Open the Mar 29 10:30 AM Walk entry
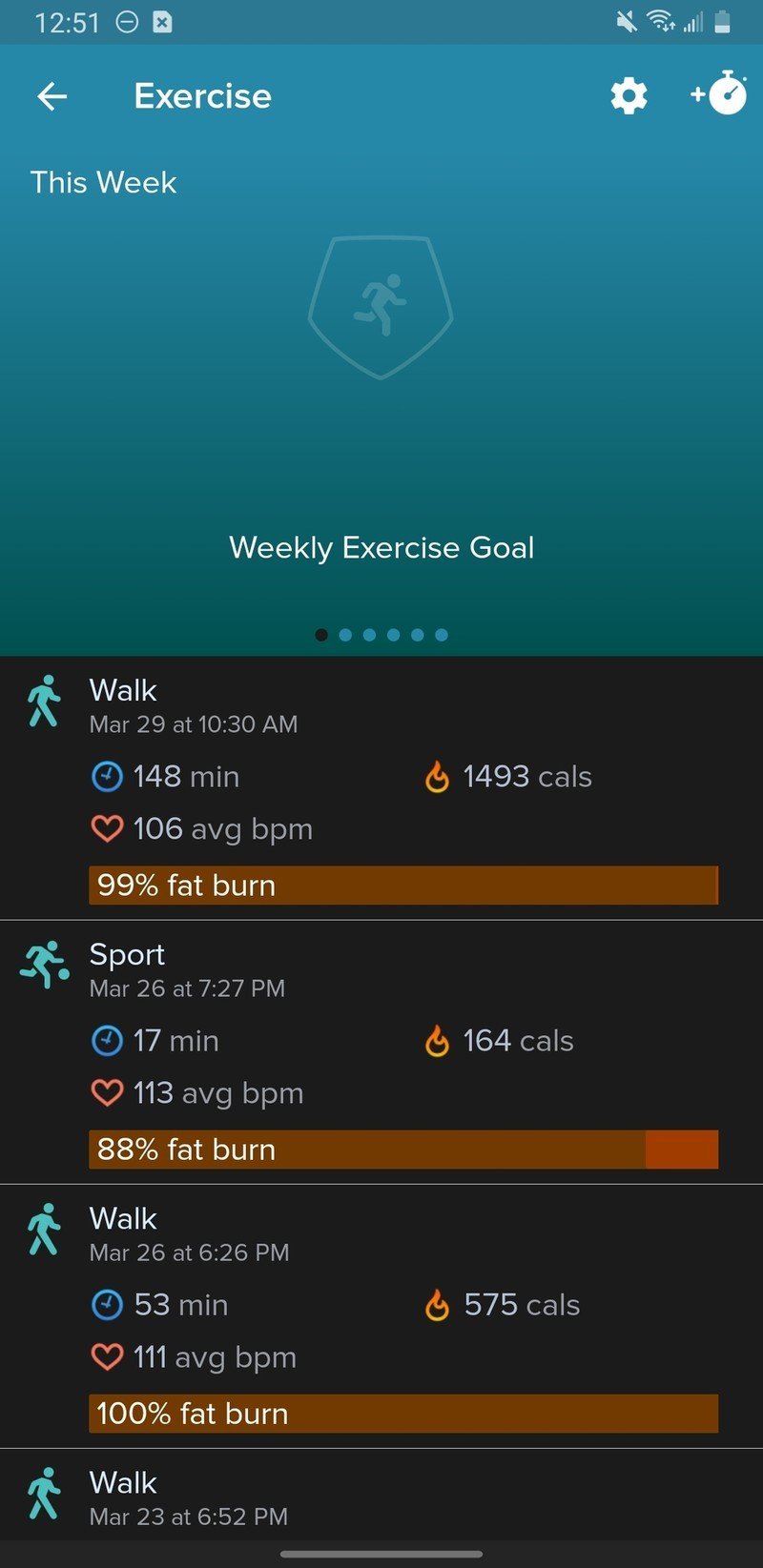The height and width of the screenshot is (1568, 763). click(381, 787)
